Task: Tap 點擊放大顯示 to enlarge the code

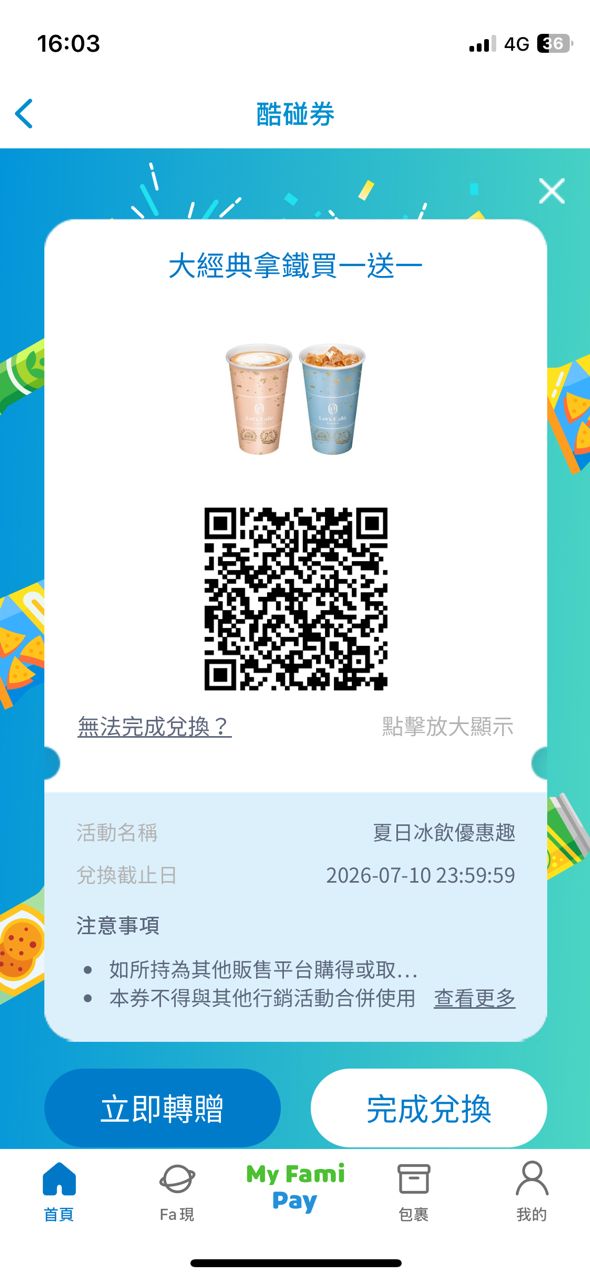Action: 448,727
